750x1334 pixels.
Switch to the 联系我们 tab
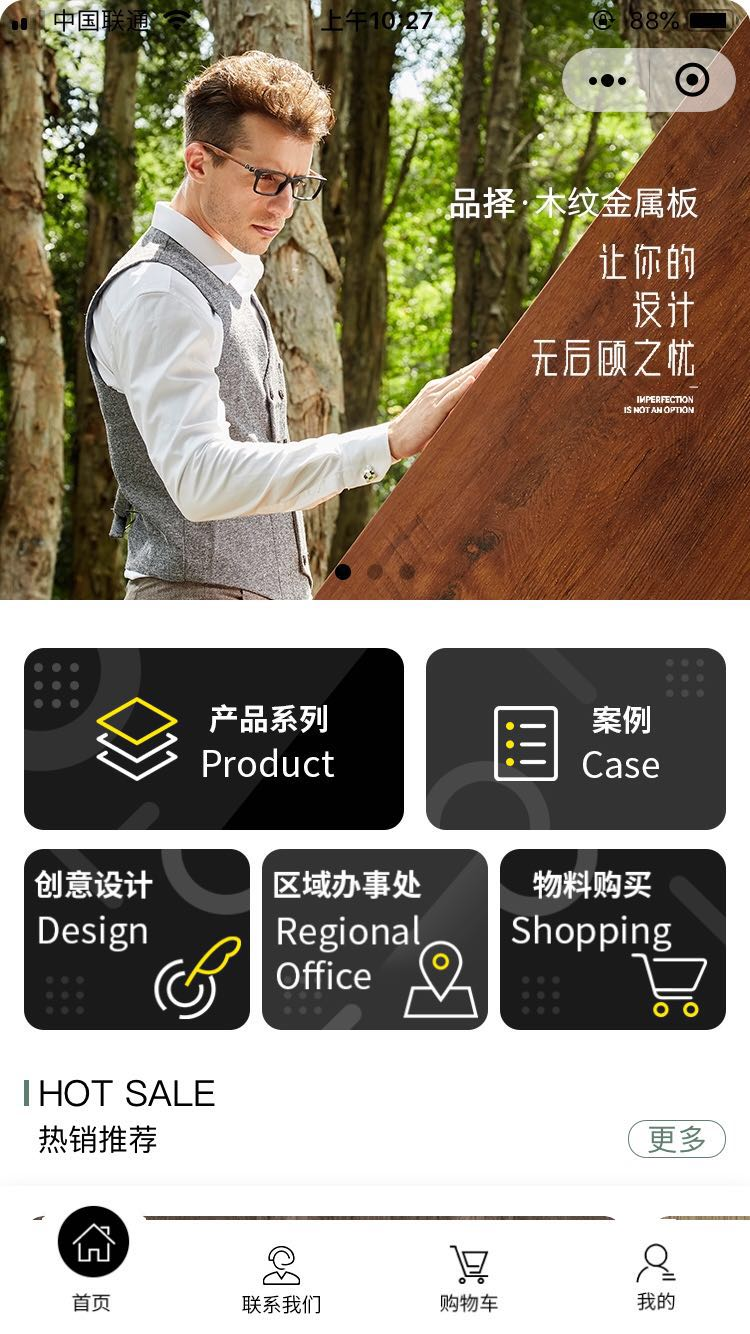(x=281, y=1280)
